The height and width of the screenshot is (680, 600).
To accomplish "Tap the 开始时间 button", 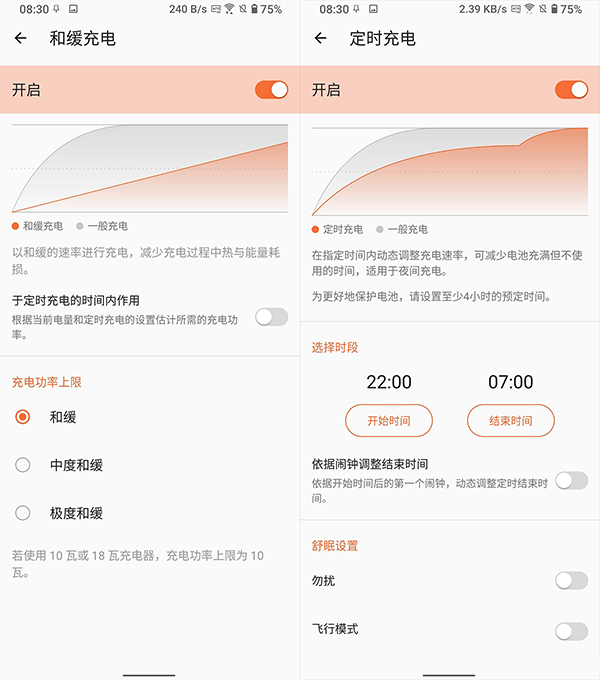I will tap(389, 421).
